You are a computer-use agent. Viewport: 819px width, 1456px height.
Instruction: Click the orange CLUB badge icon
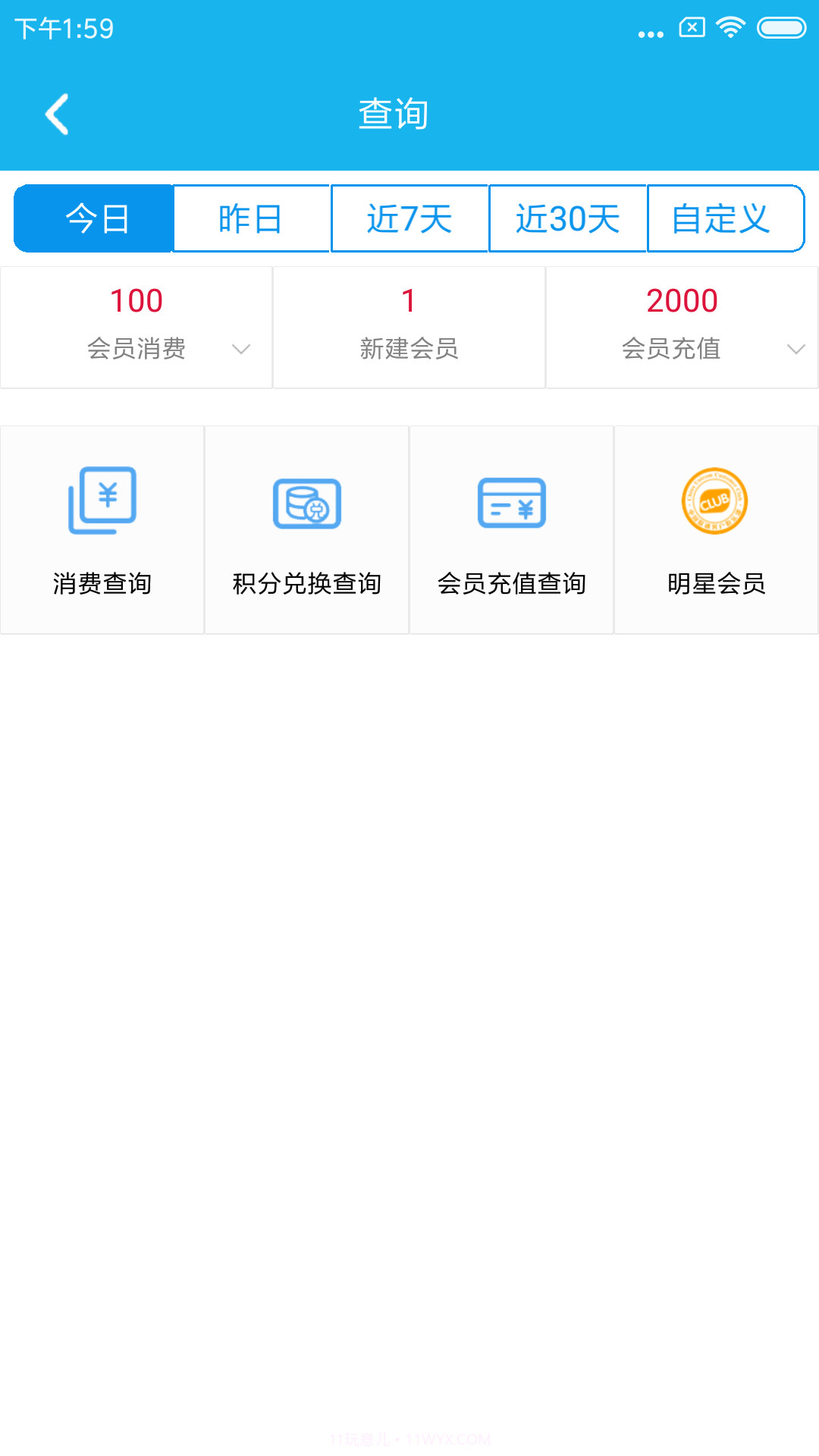(x=714, y=501)
